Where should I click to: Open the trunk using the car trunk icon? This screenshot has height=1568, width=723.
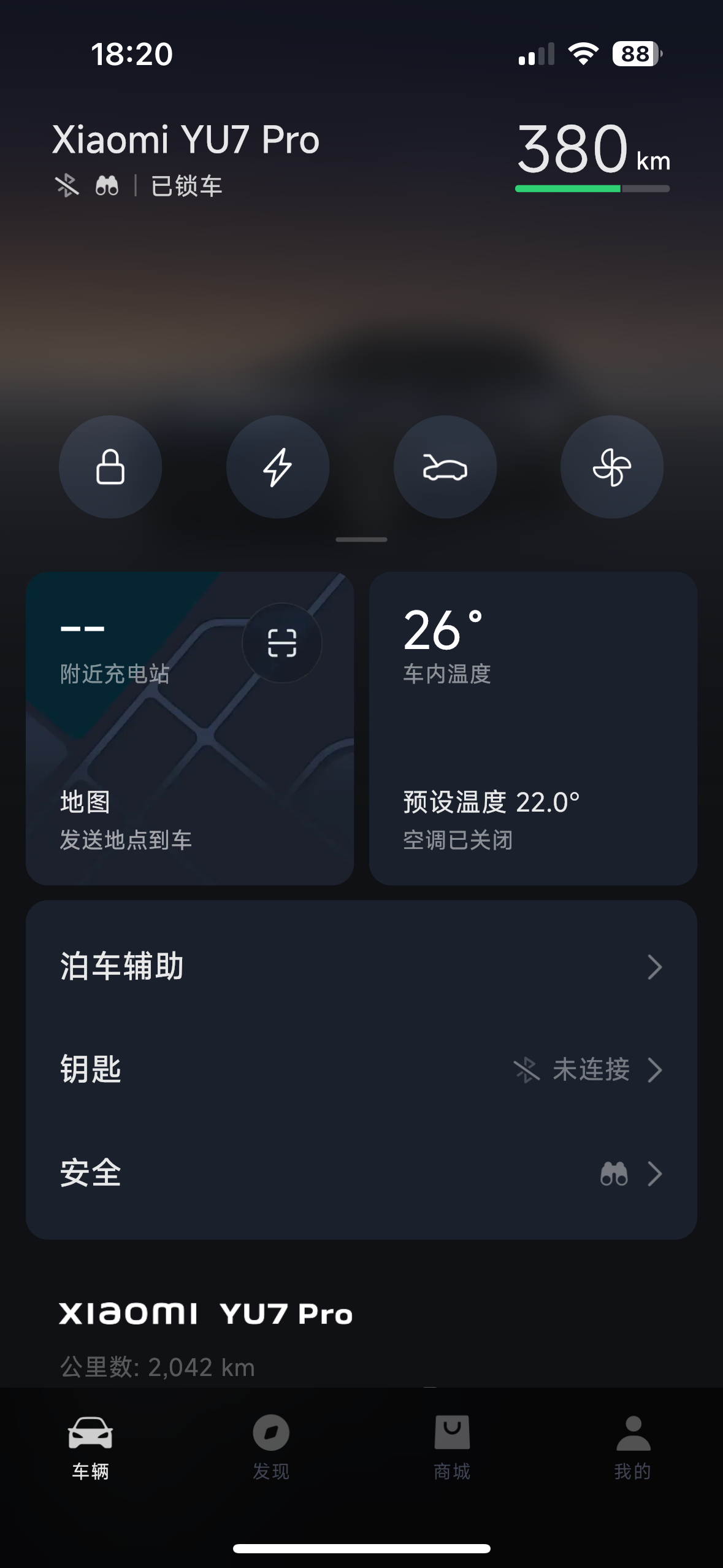(x=445, y=467)
